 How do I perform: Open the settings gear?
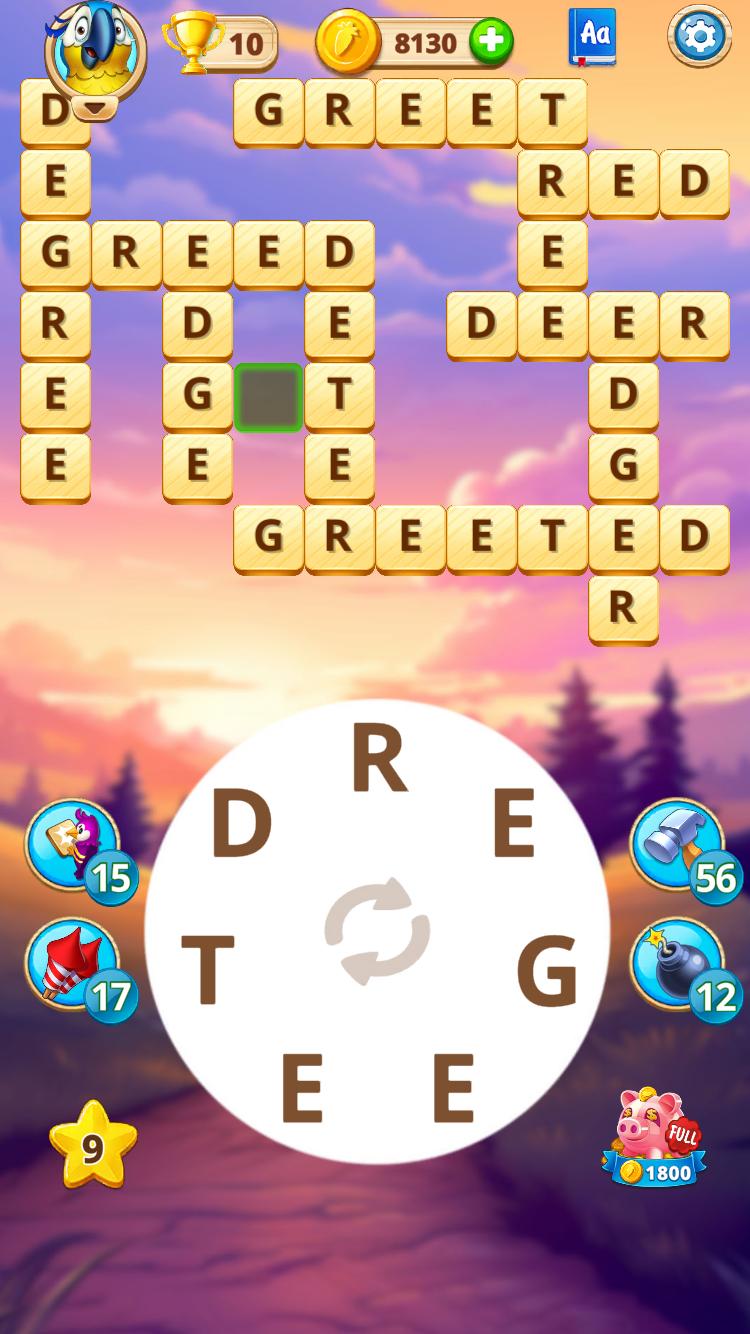(699, 37)
